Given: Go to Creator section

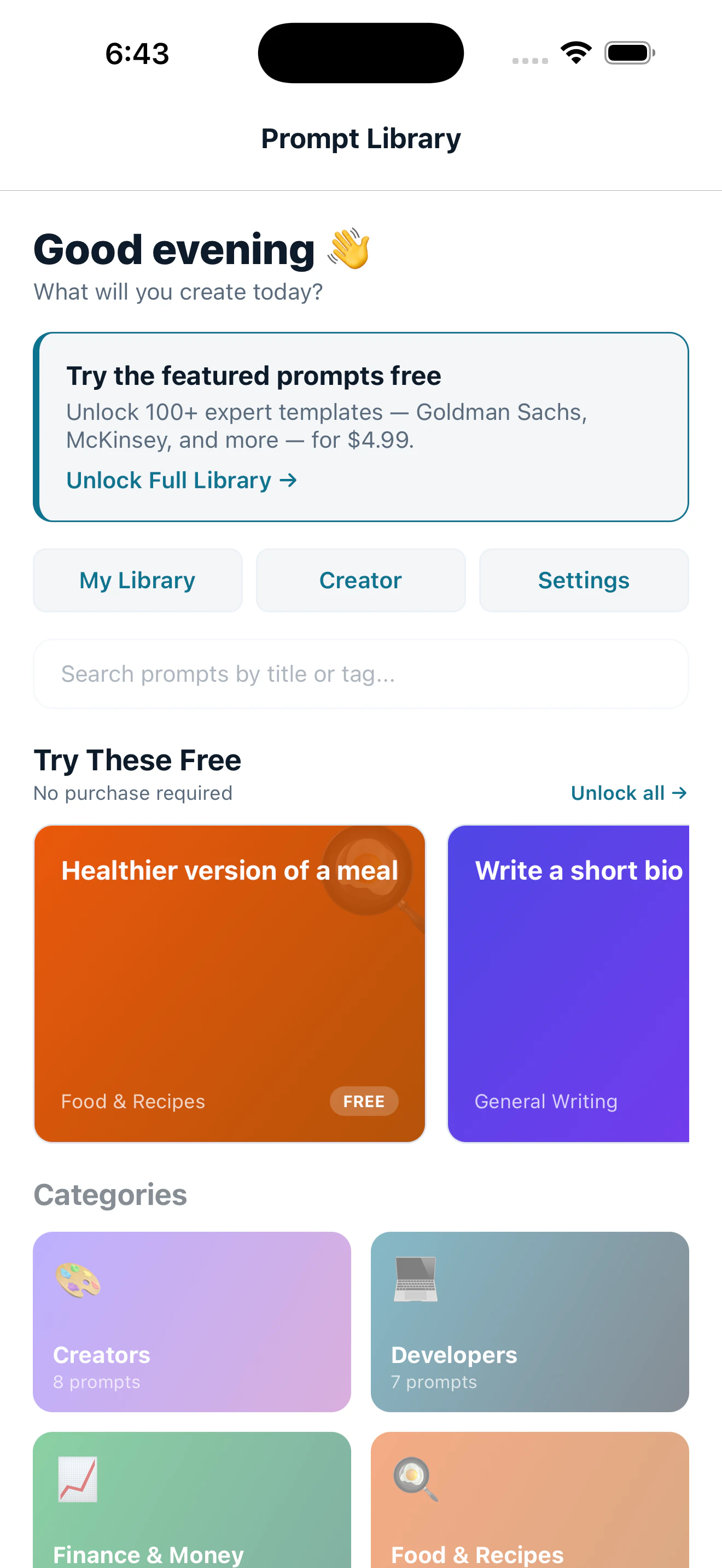Looking at the screenshot, I should [360, 580].
